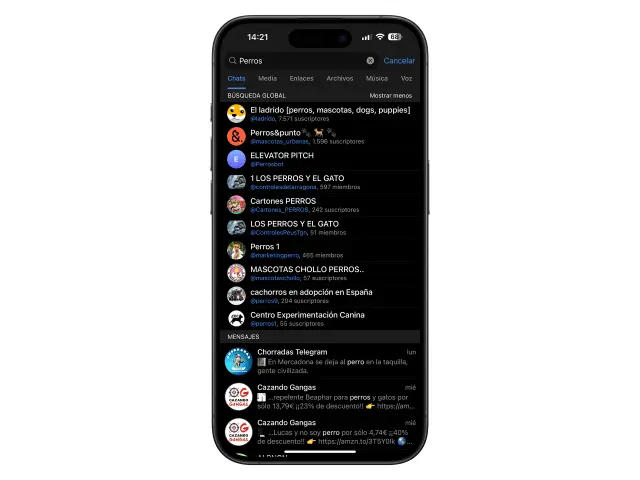The height and width of the screenshot is (480, 640).
Task: Open the Cartones PERROS channel
Action: click(320, 204)
